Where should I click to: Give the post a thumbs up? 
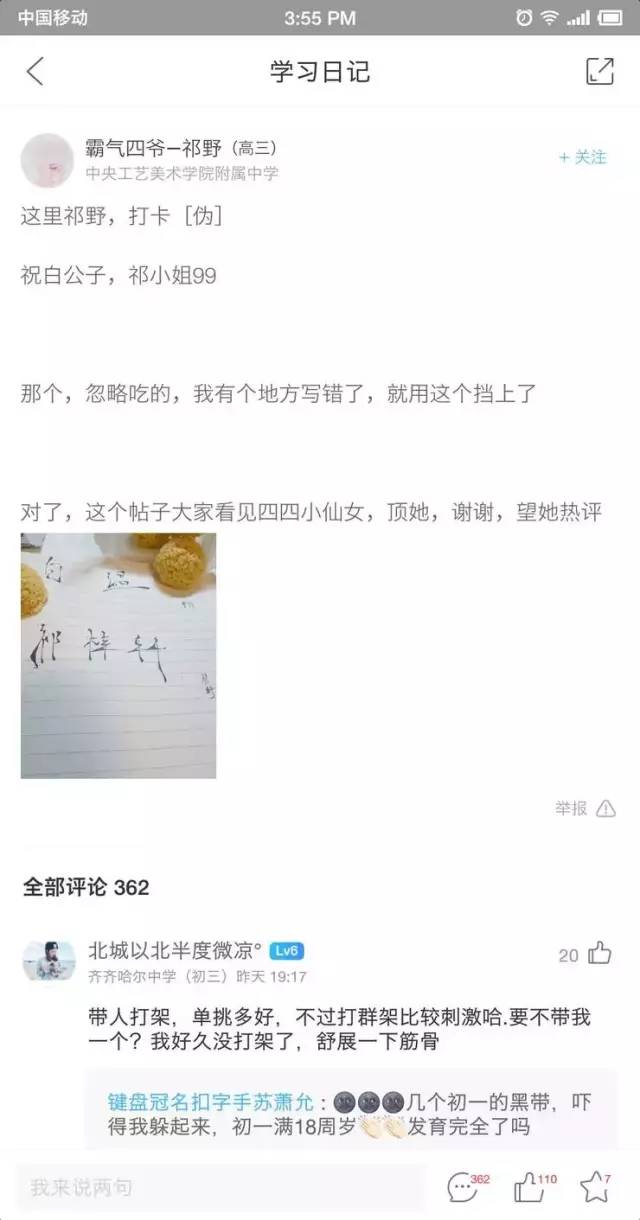[x=529, y=1187]
